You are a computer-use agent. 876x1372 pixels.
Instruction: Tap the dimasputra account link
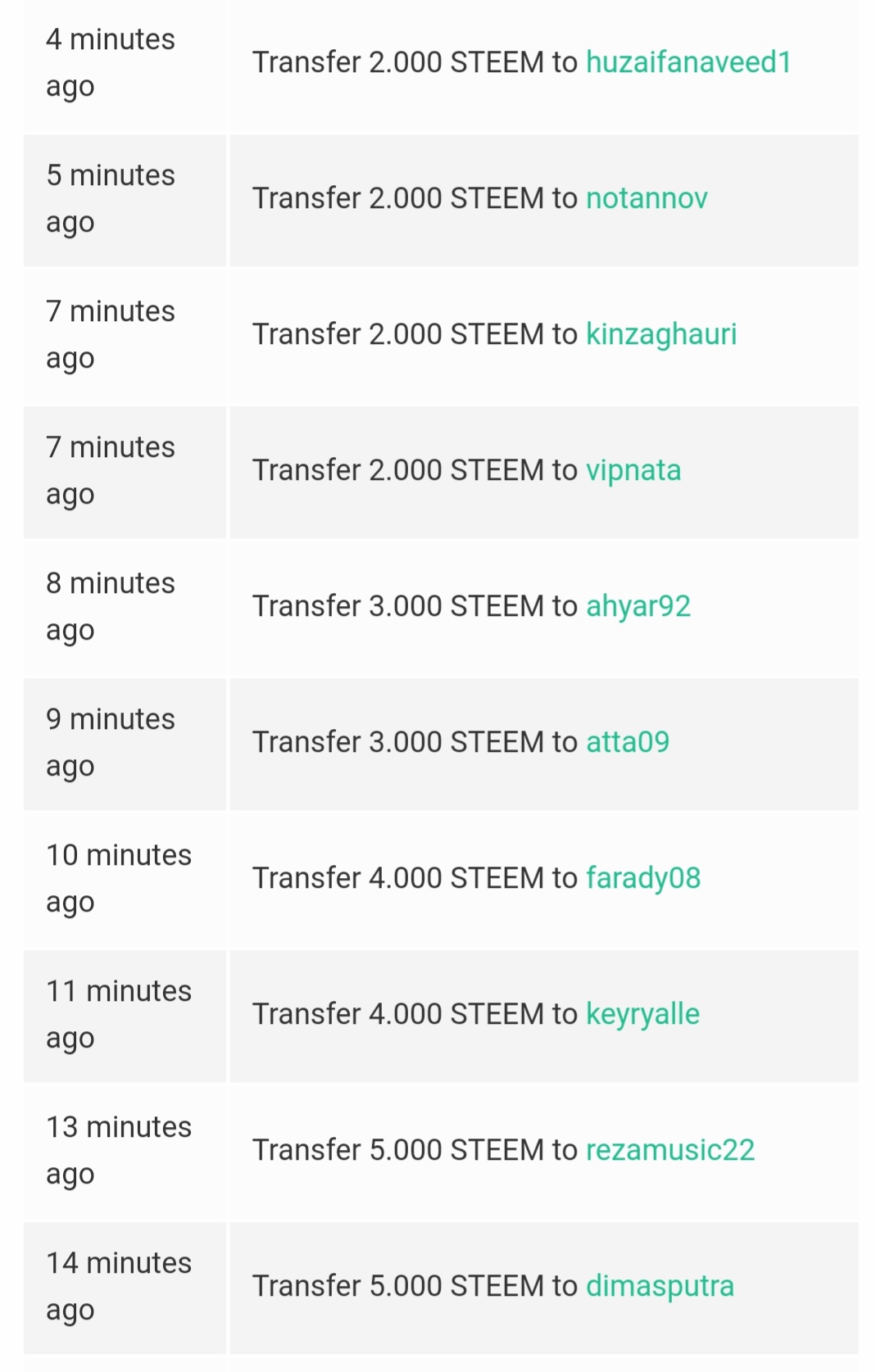[x=660, y=1287]
